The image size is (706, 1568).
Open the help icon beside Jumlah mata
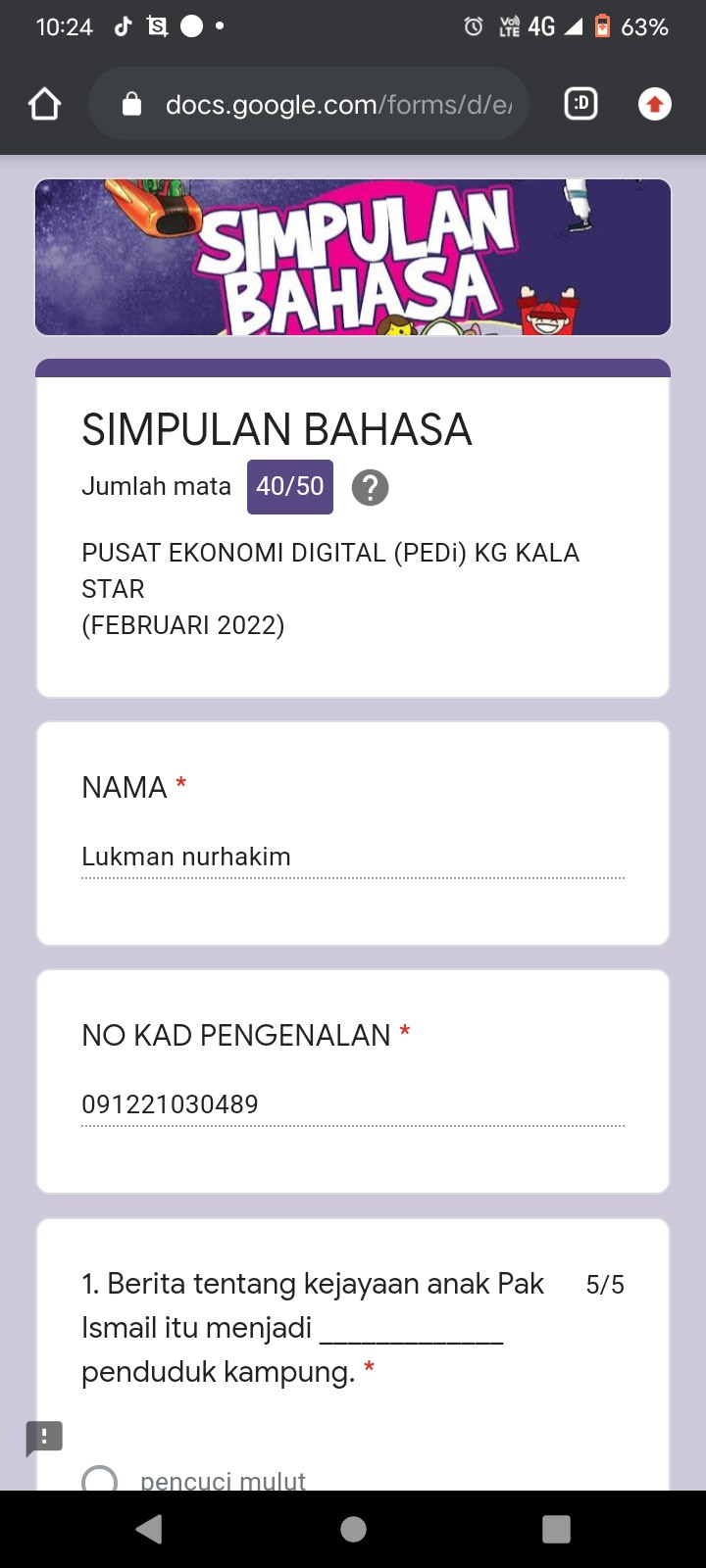(370, 487)
